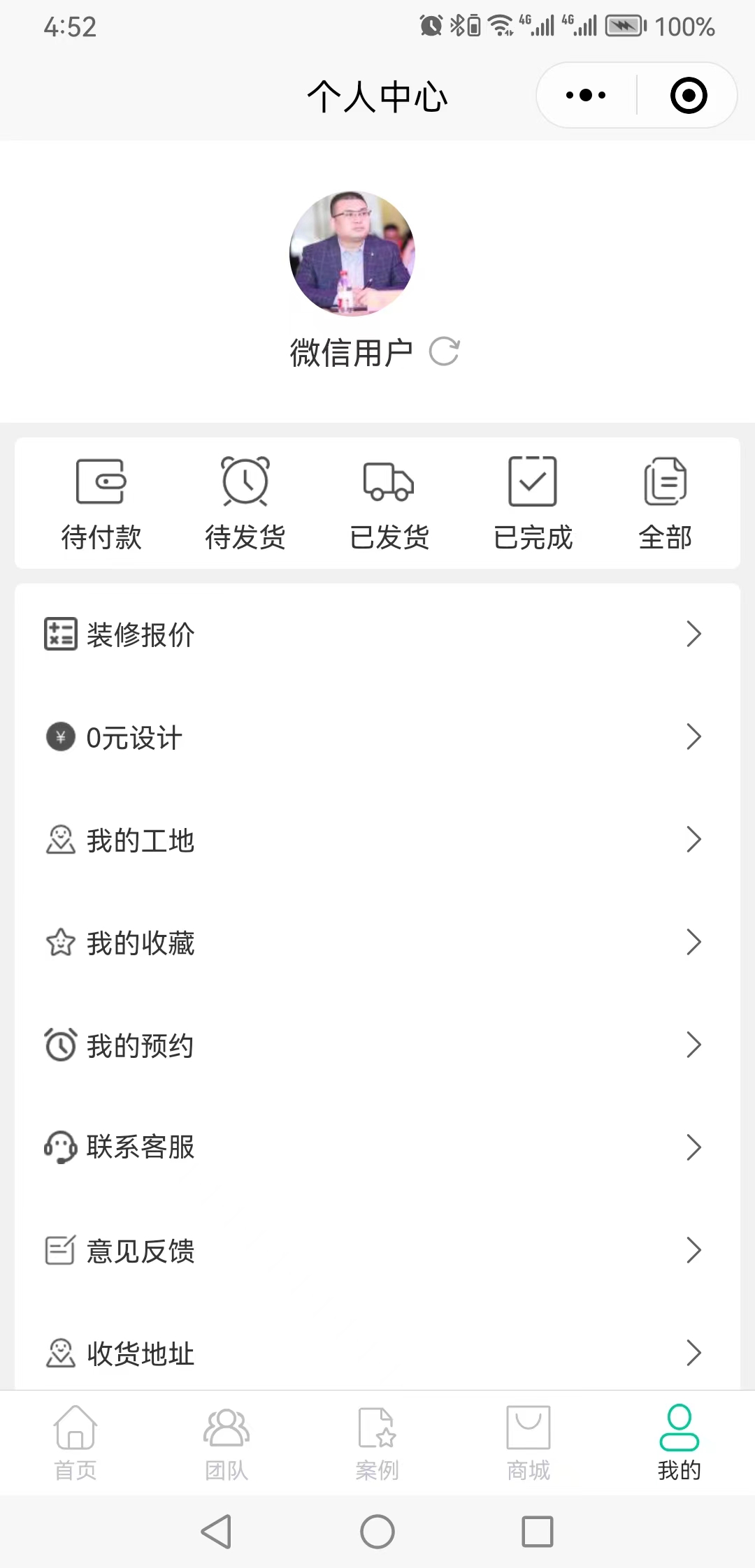
Task: View 待付款 orders
Action: 101,503
